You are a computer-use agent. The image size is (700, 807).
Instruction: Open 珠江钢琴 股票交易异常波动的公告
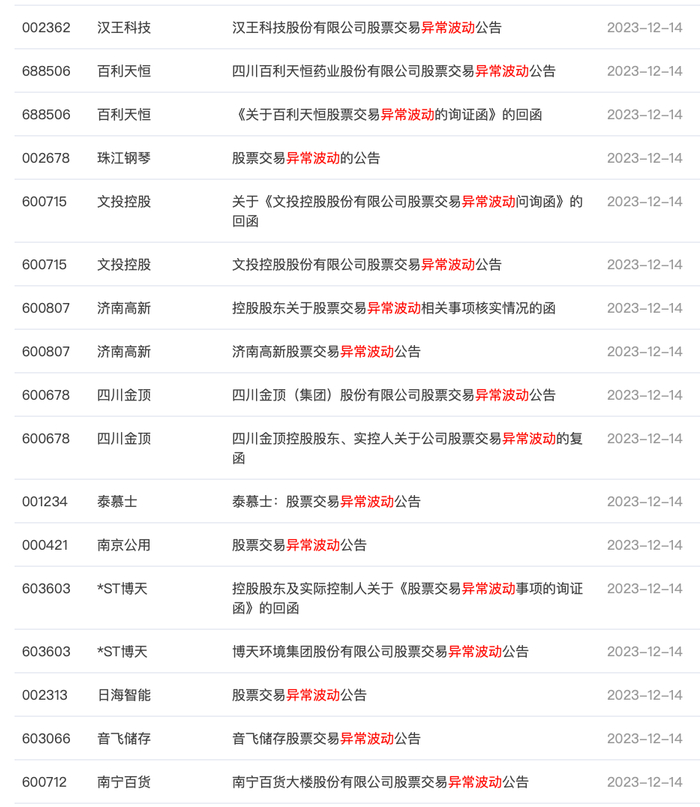point(306,158)
